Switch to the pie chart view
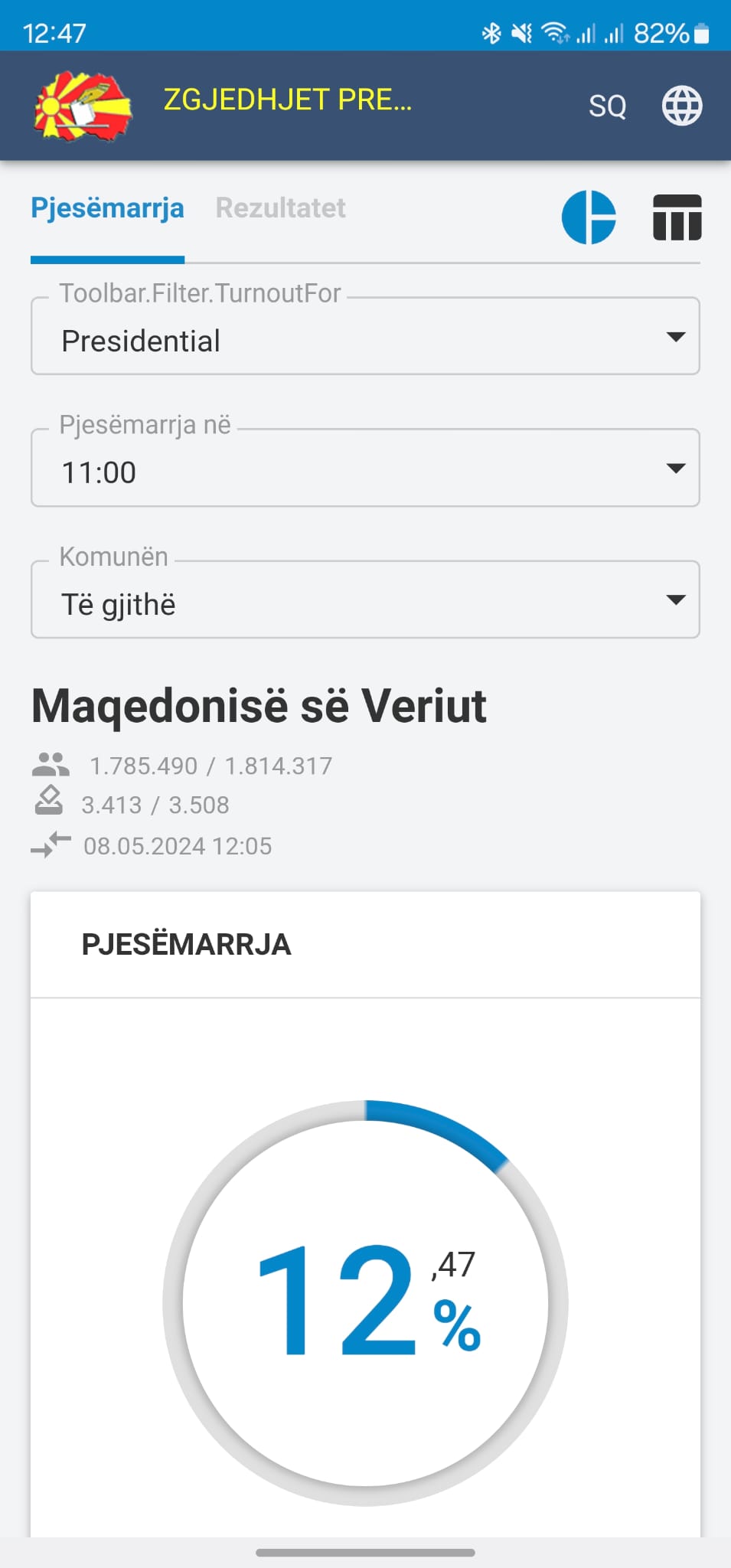The width and height of the screenshot is (731, 1568). (589, 217)
